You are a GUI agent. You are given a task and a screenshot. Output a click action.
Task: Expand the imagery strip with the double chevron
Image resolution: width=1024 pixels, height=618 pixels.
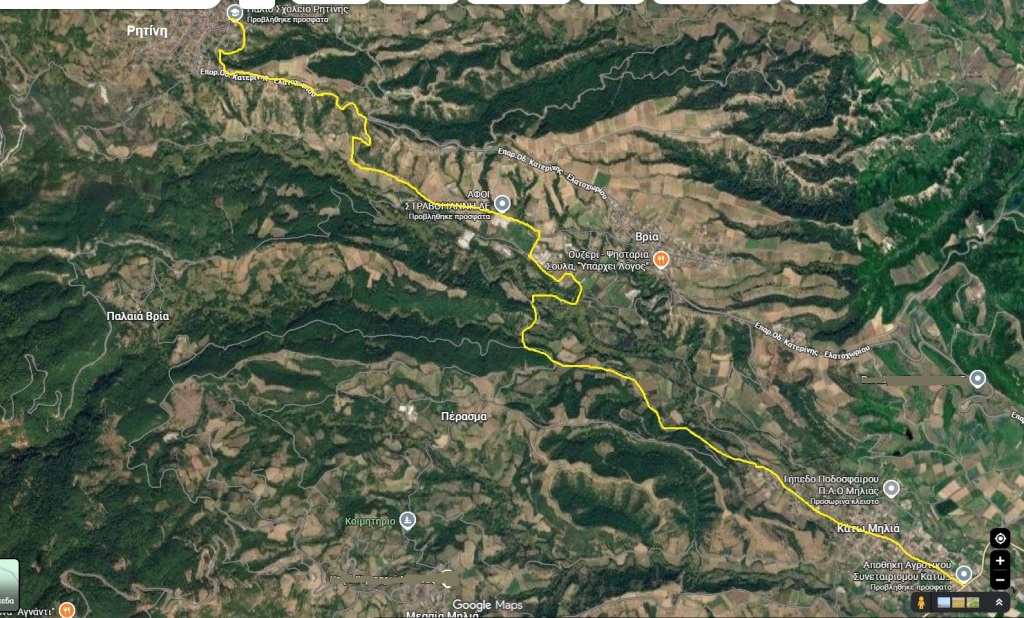(999, 602)
